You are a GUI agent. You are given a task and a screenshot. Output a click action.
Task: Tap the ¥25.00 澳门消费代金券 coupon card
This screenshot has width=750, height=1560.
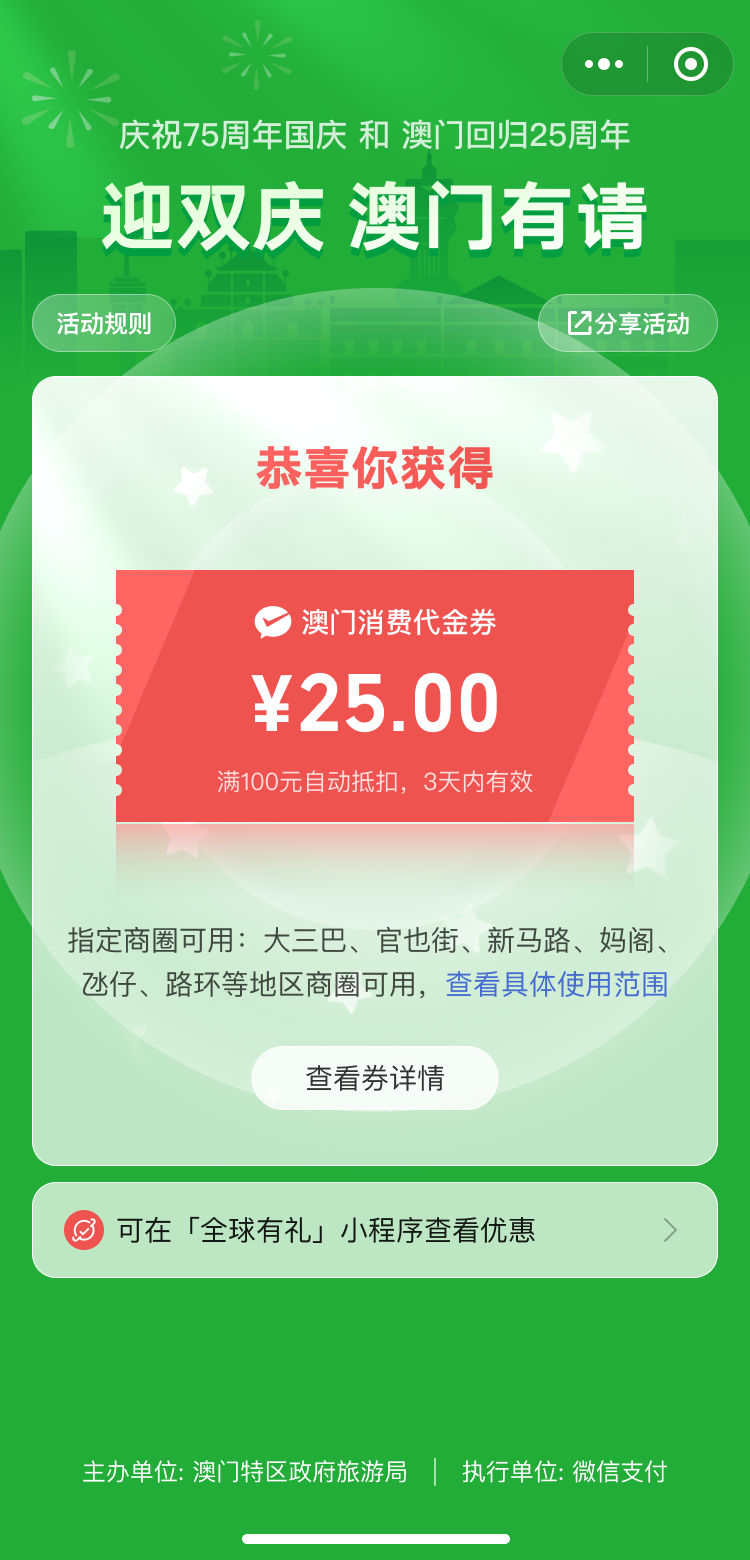coord(375,696)
